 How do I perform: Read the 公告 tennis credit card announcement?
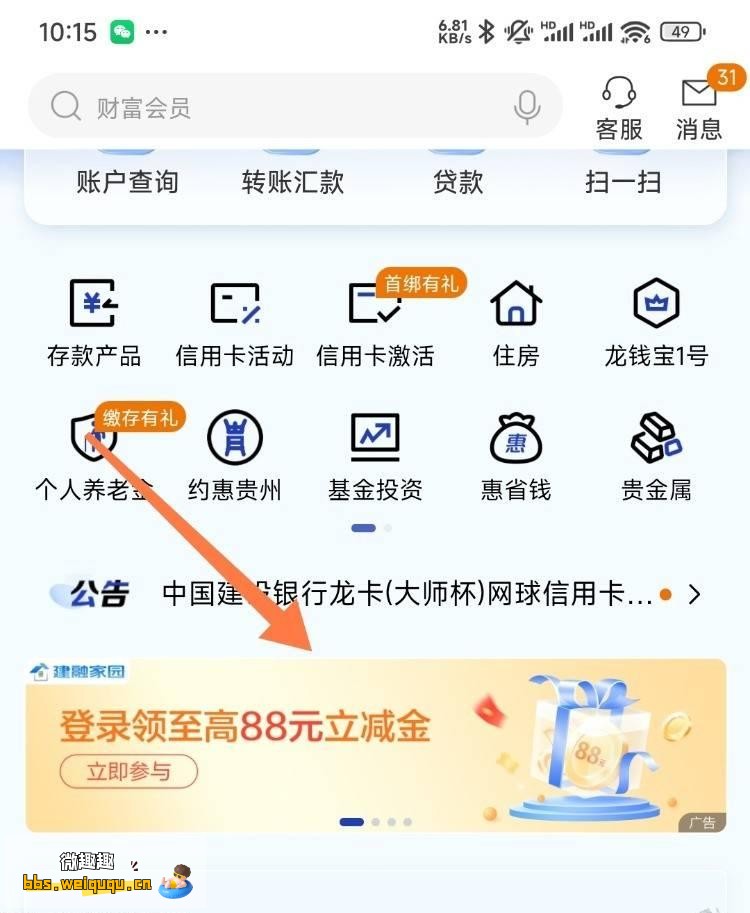point(407,594)
